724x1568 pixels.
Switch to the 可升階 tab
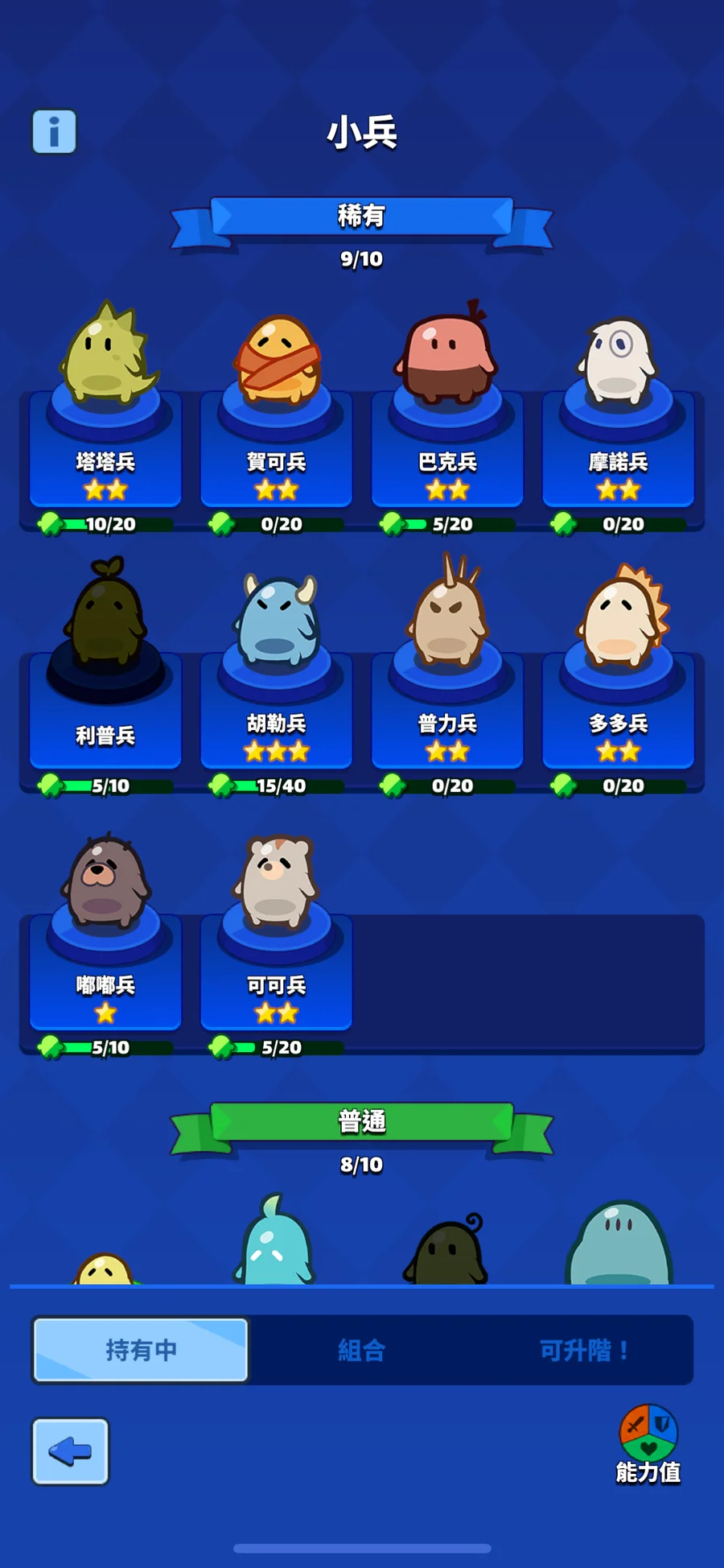(x=583, y=1350)
